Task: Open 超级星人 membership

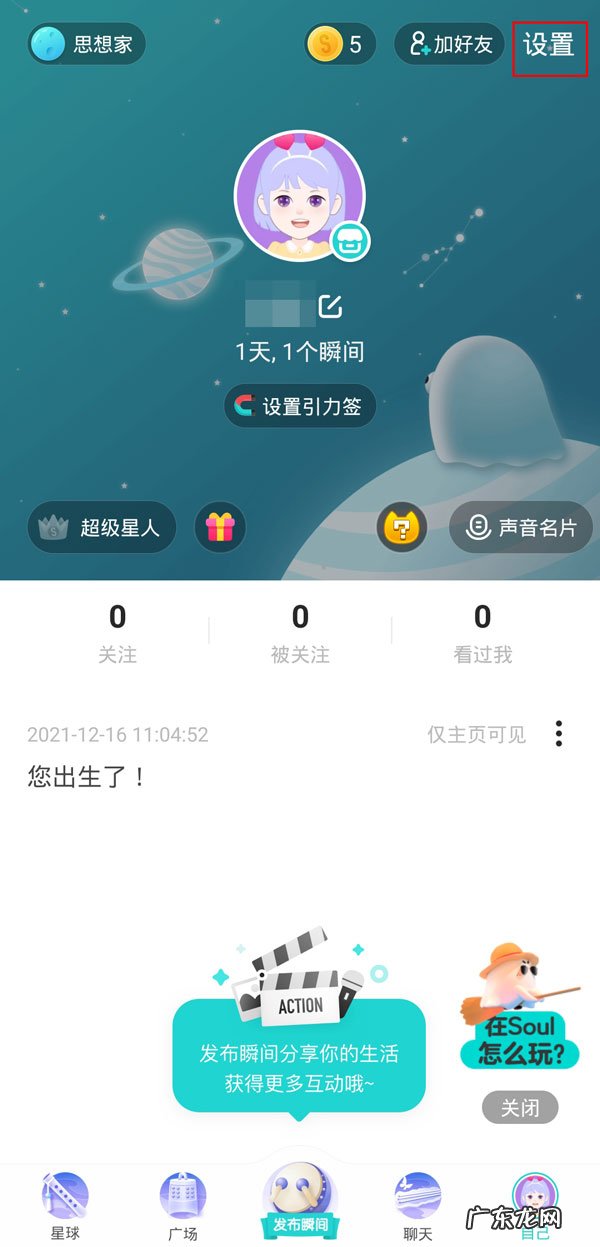Action: tap(101, 527)
